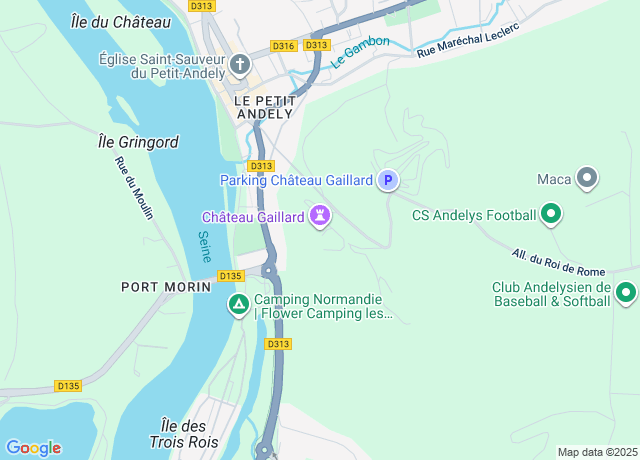Open the Maca place marker
The width and height of the screenshot is (640, 460).
(x=587, y=179)
